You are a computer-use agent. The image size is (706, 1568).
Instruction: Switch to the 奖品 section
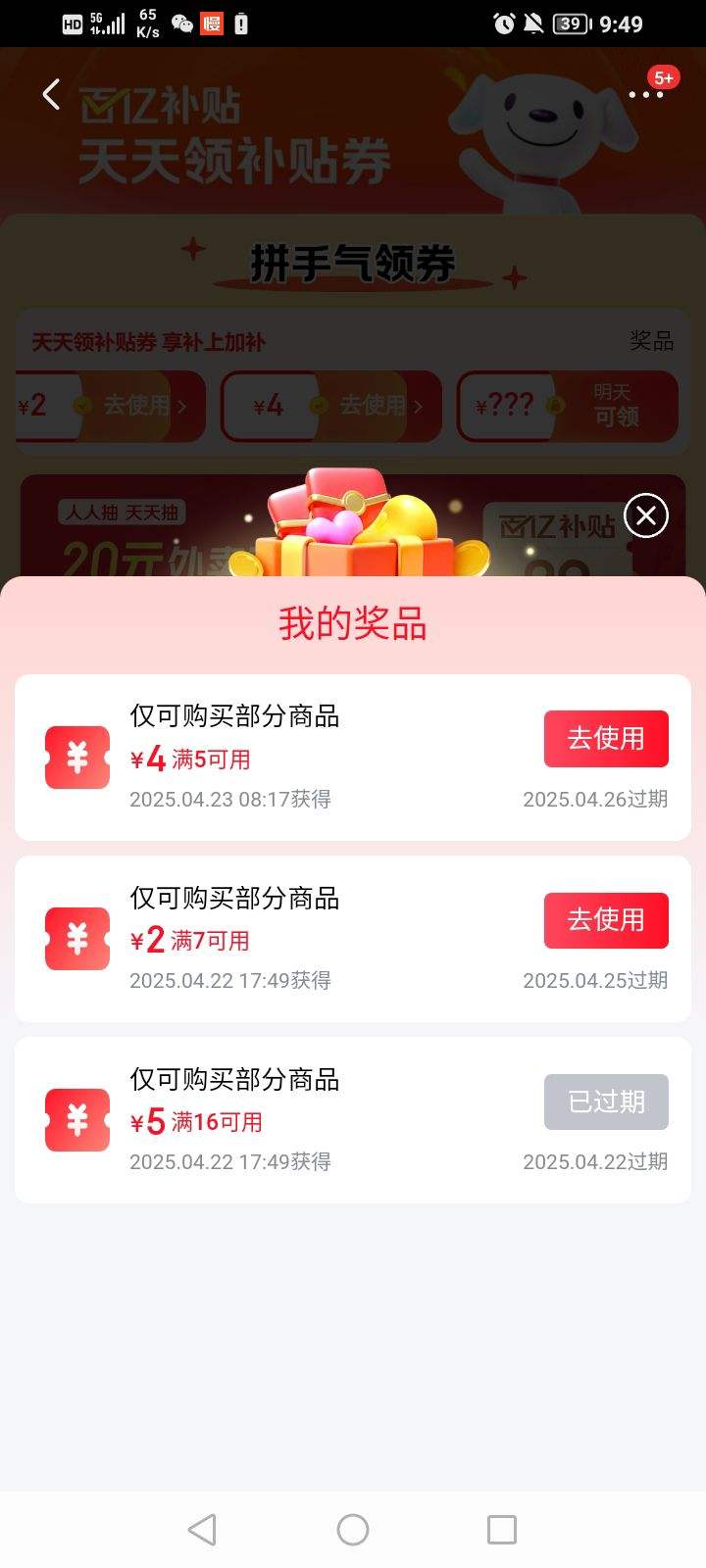pyautogui.click(x=651, y=341)
